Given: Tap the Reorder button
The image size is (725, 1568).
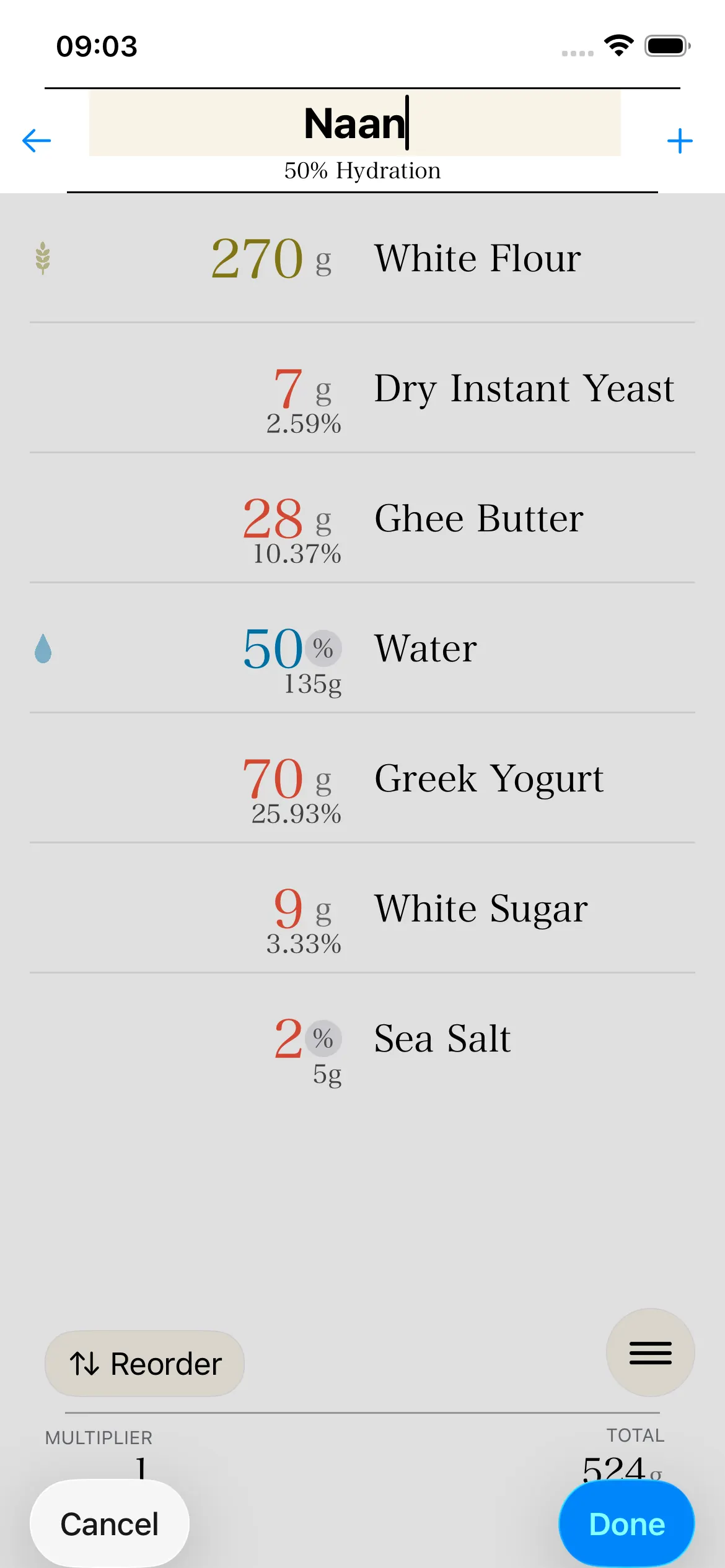Looking at the screenshot, I should (144, 1364).
